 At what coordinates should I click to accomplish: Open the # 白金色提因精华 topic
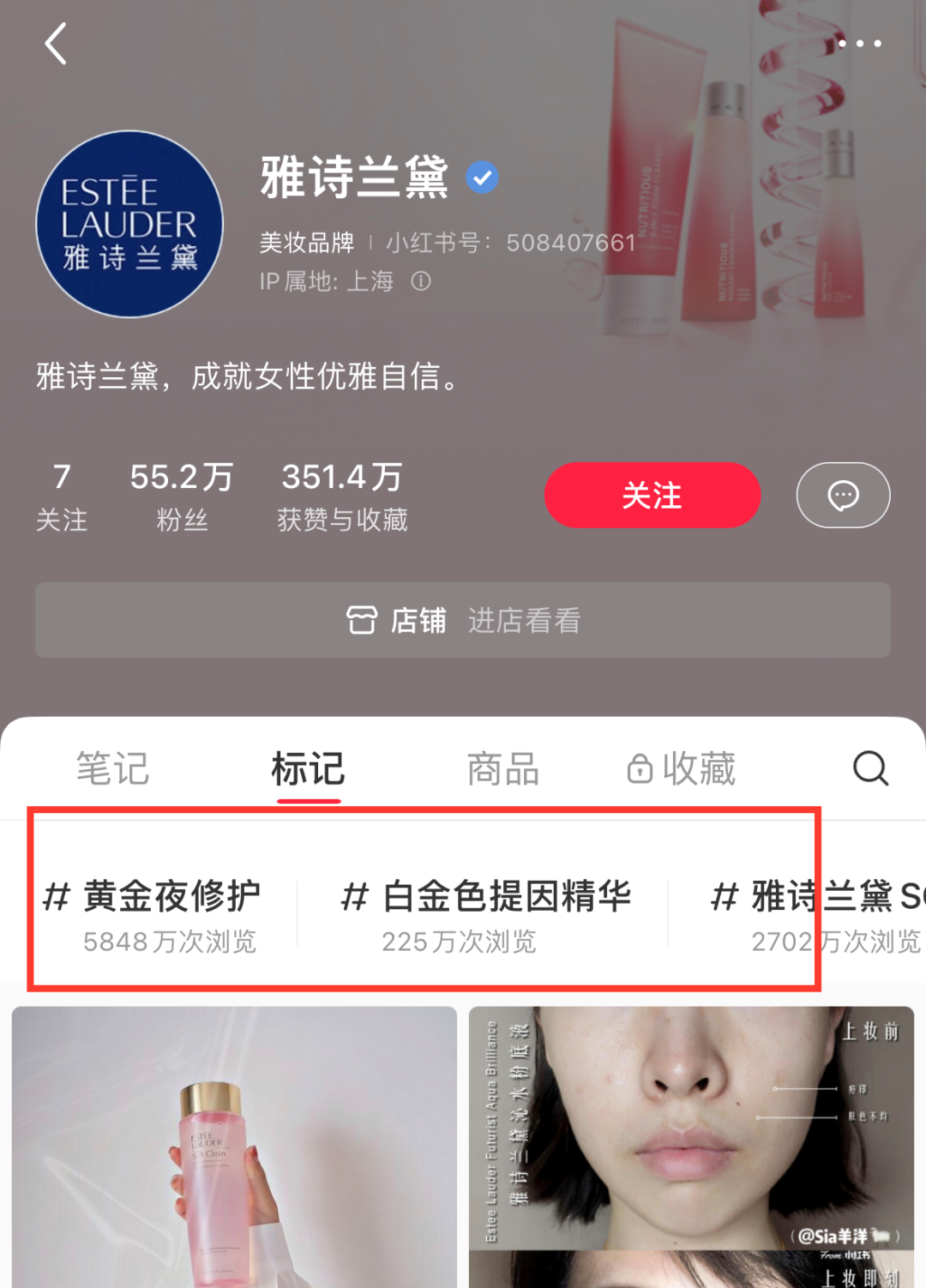485,915
